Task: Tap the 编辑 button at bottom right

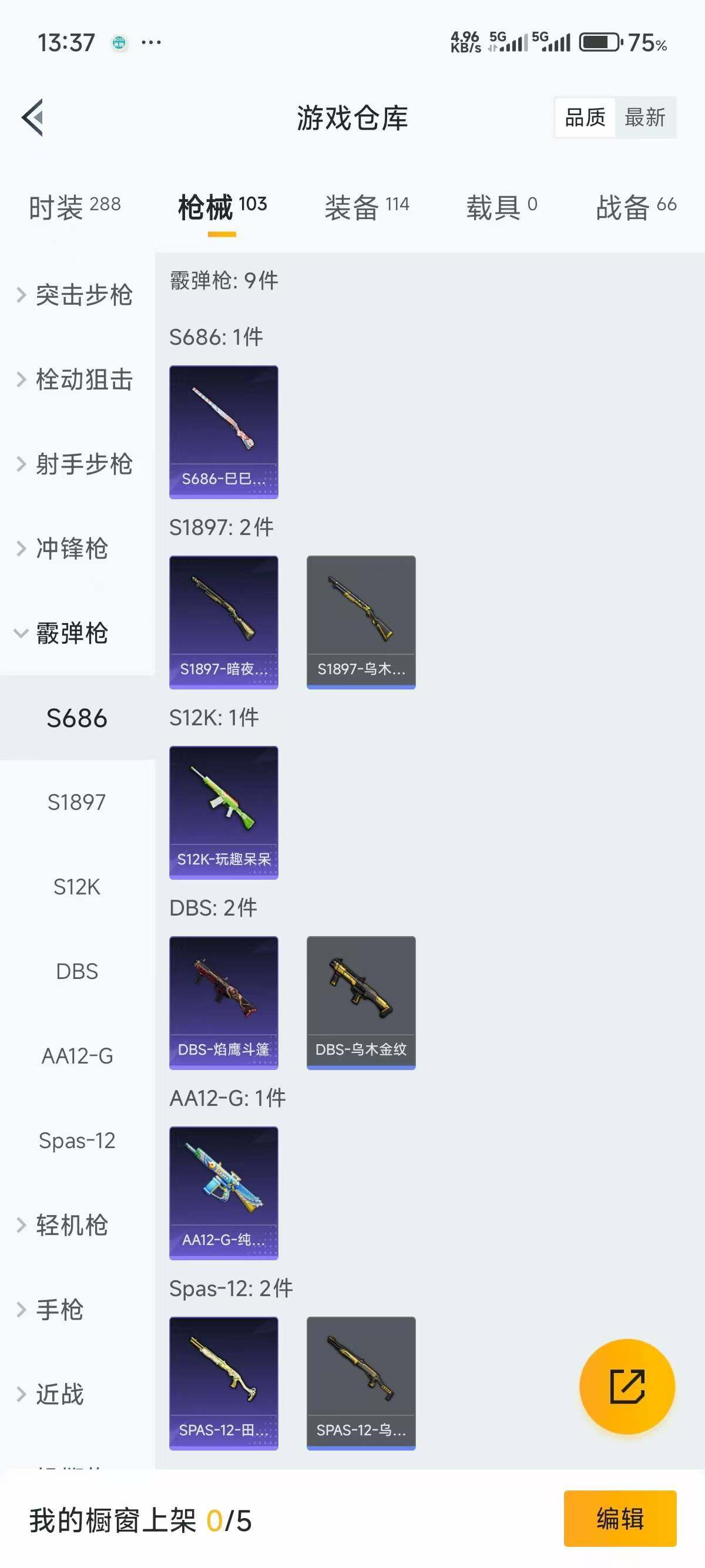Action: click(620, 1520)
